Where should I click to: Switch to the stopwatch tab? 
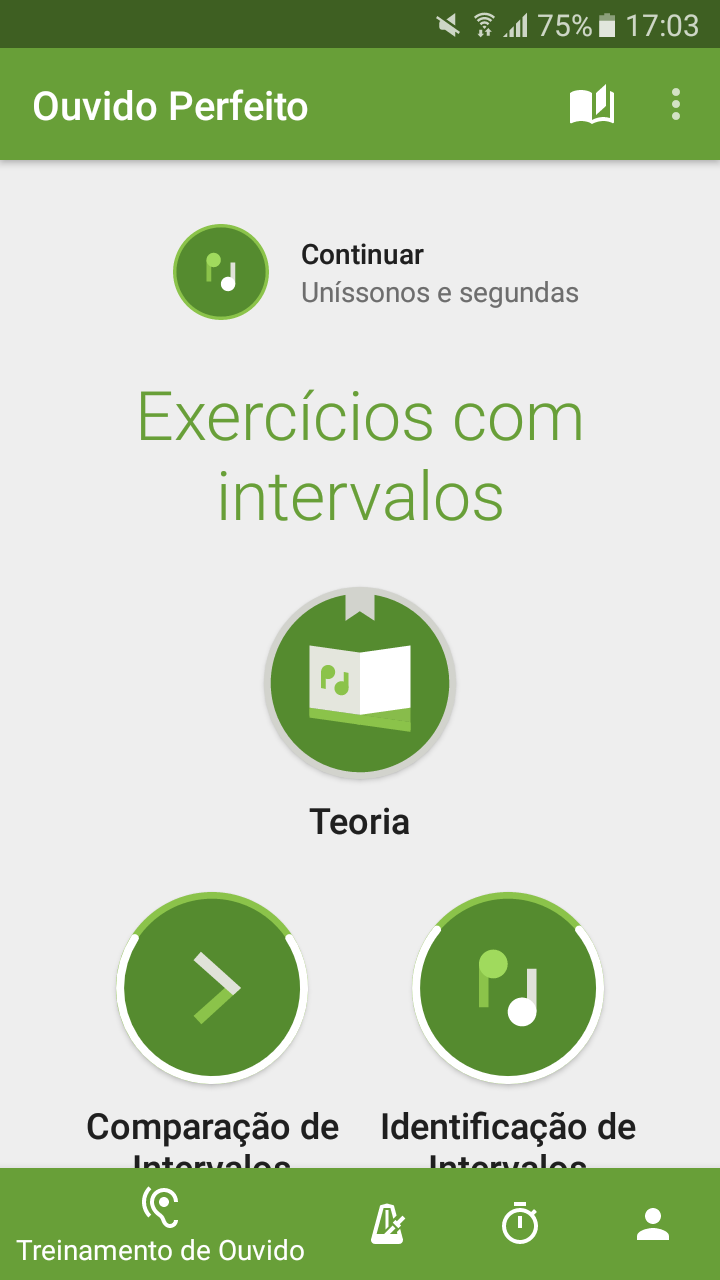point(520,1224)
